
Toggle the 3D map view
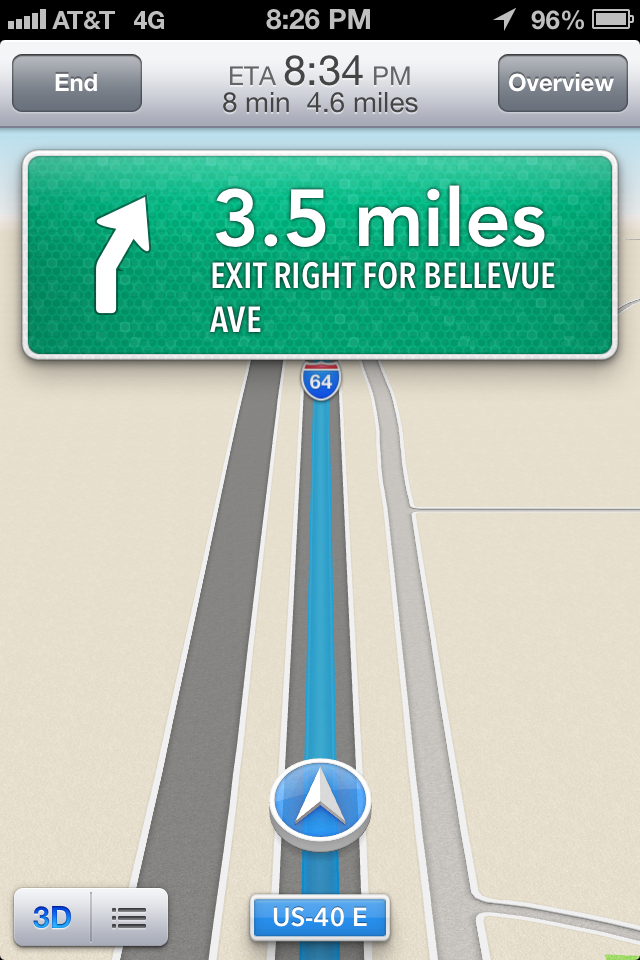pyautogui.click(x=52, y=916)
